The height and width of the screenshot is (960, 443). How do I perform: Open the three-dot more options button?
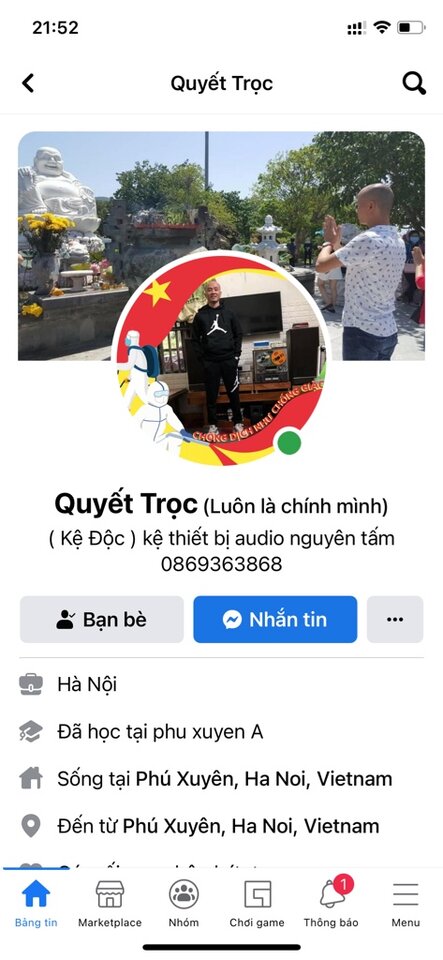395,619
